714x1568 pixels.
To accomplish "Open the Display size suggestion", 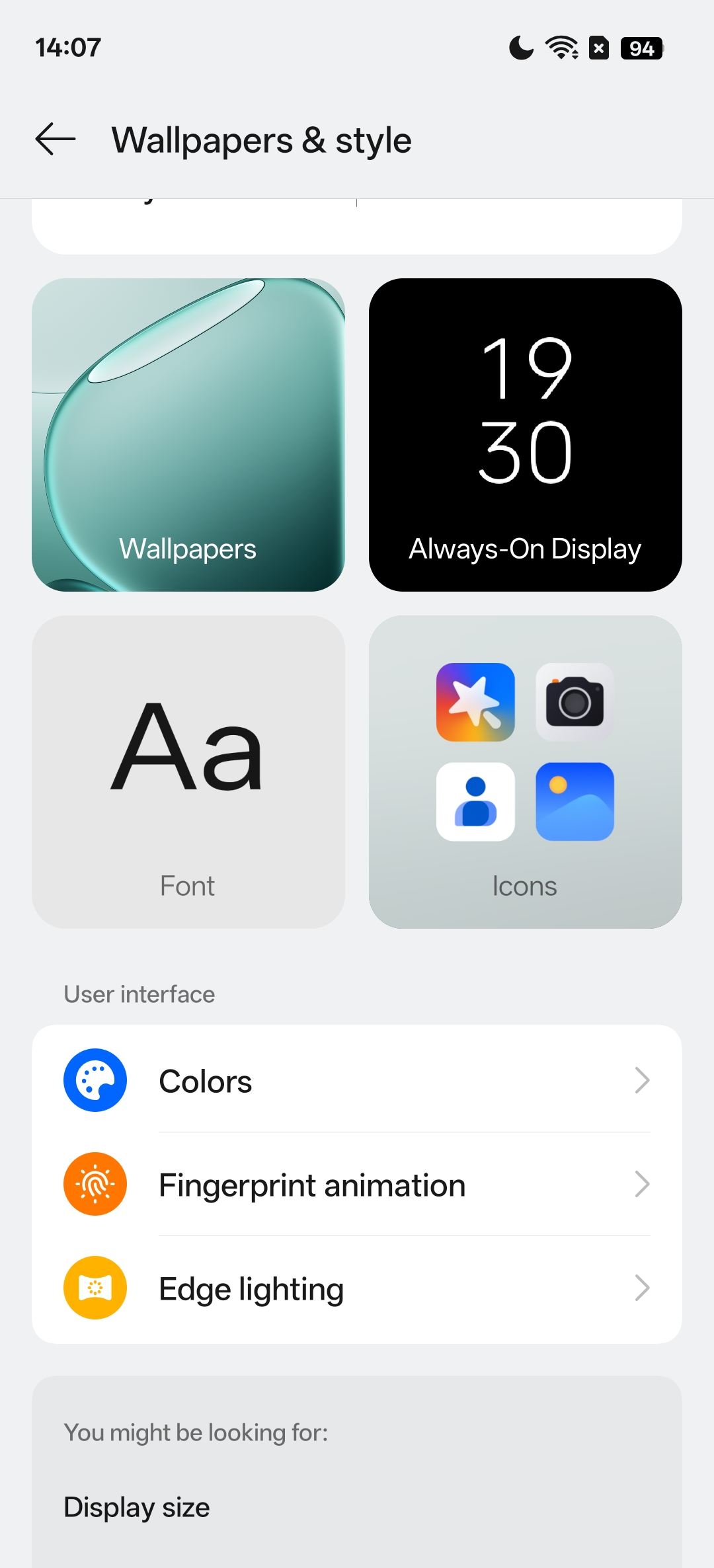I will point(137,1507).
